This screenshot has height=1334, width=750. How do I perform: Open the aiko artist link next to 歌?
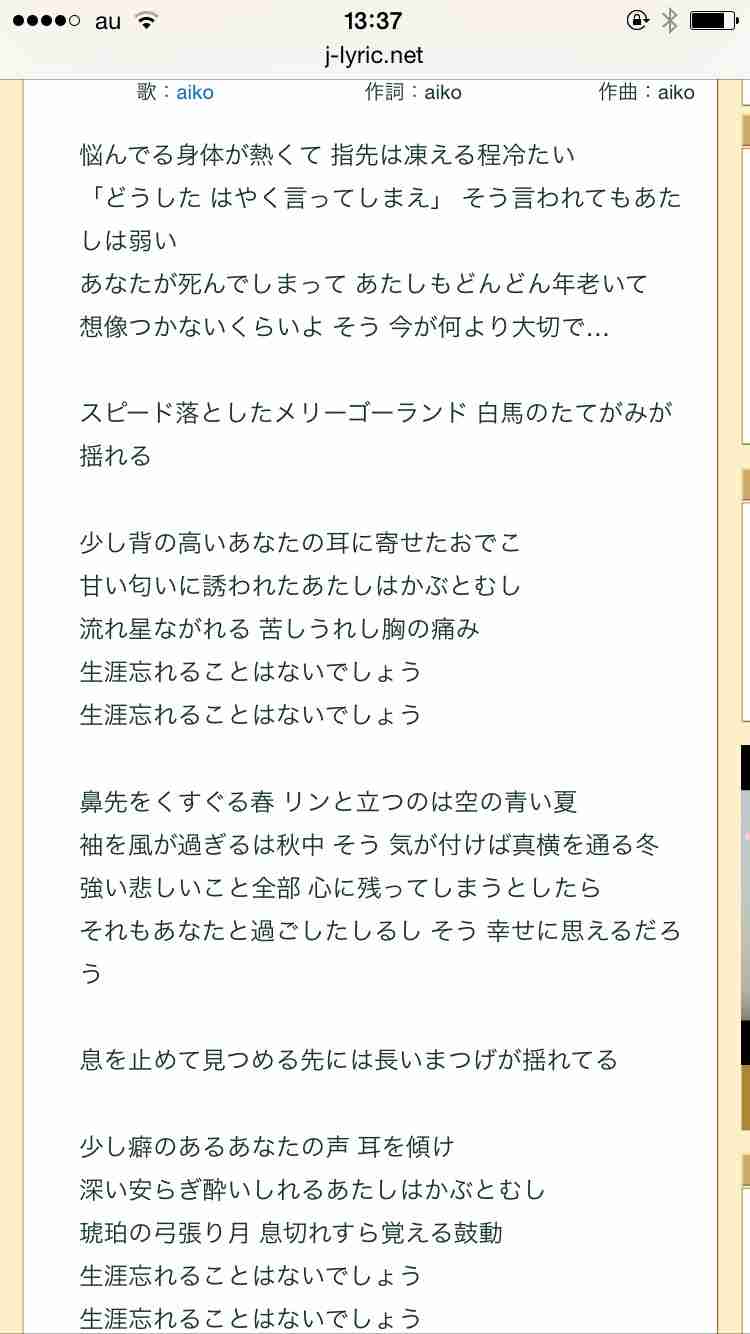click(x=194, y=92)
